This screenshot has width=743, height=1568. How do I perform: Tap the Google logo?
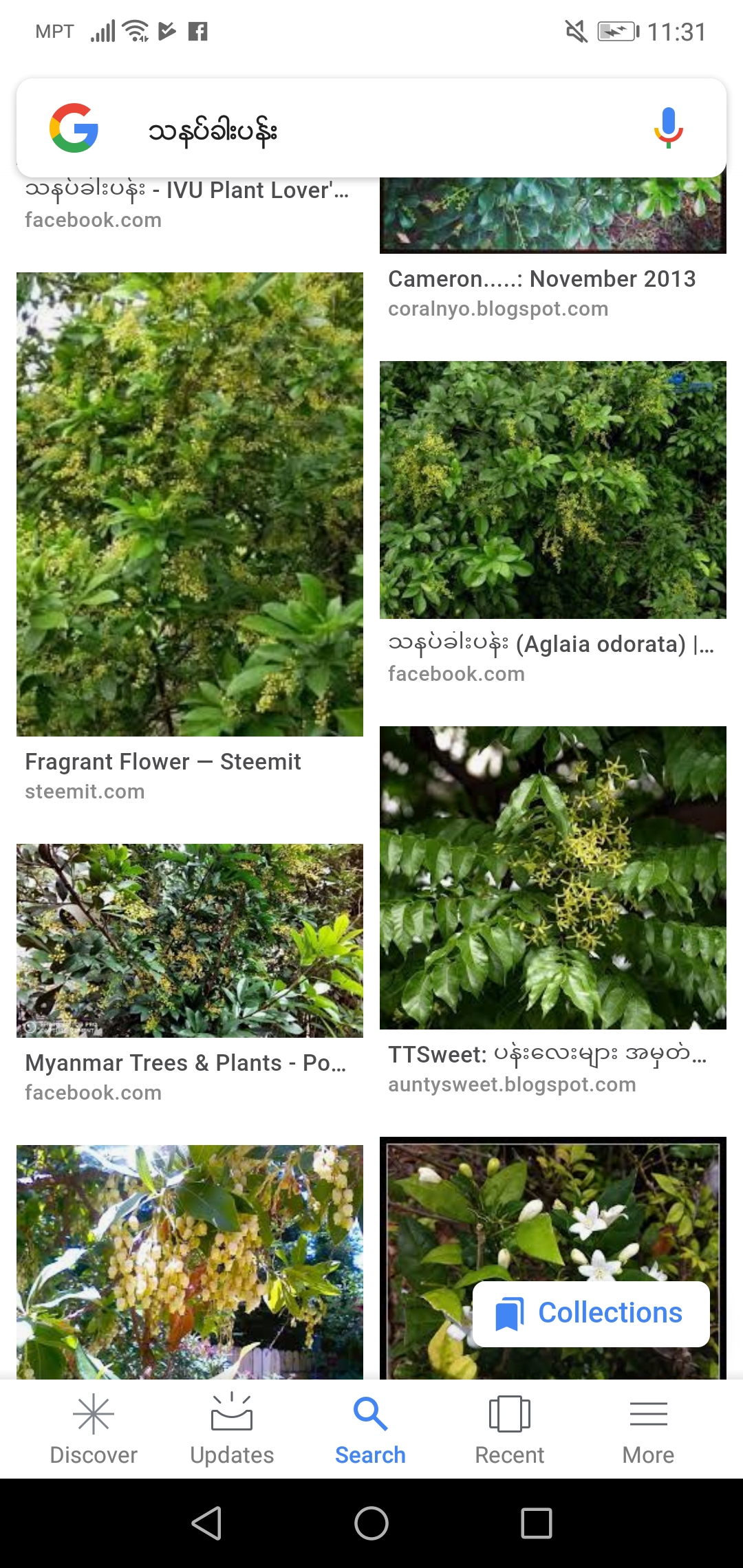[x=74, y=128]
